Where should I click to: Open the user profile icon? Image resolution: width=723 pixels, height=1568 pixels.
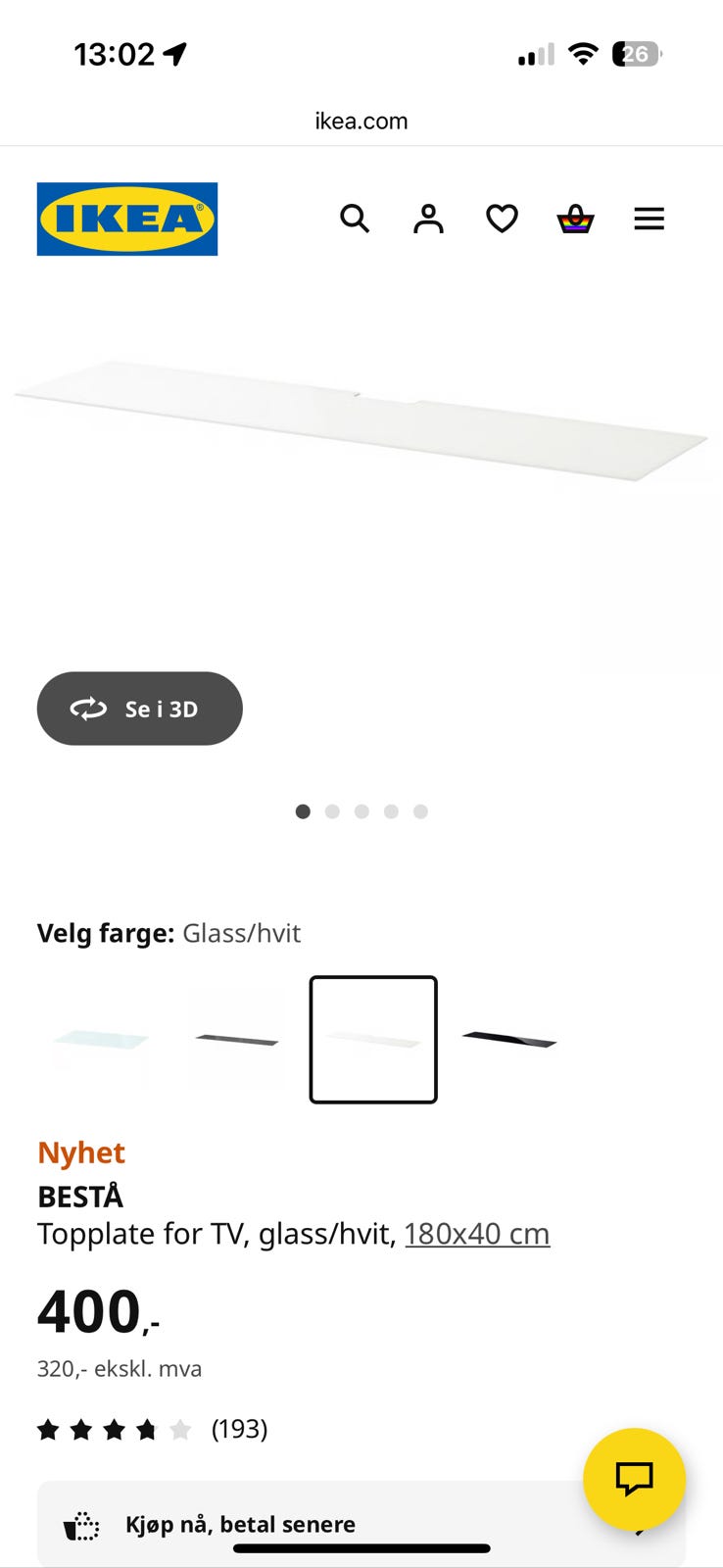[428, 219]
